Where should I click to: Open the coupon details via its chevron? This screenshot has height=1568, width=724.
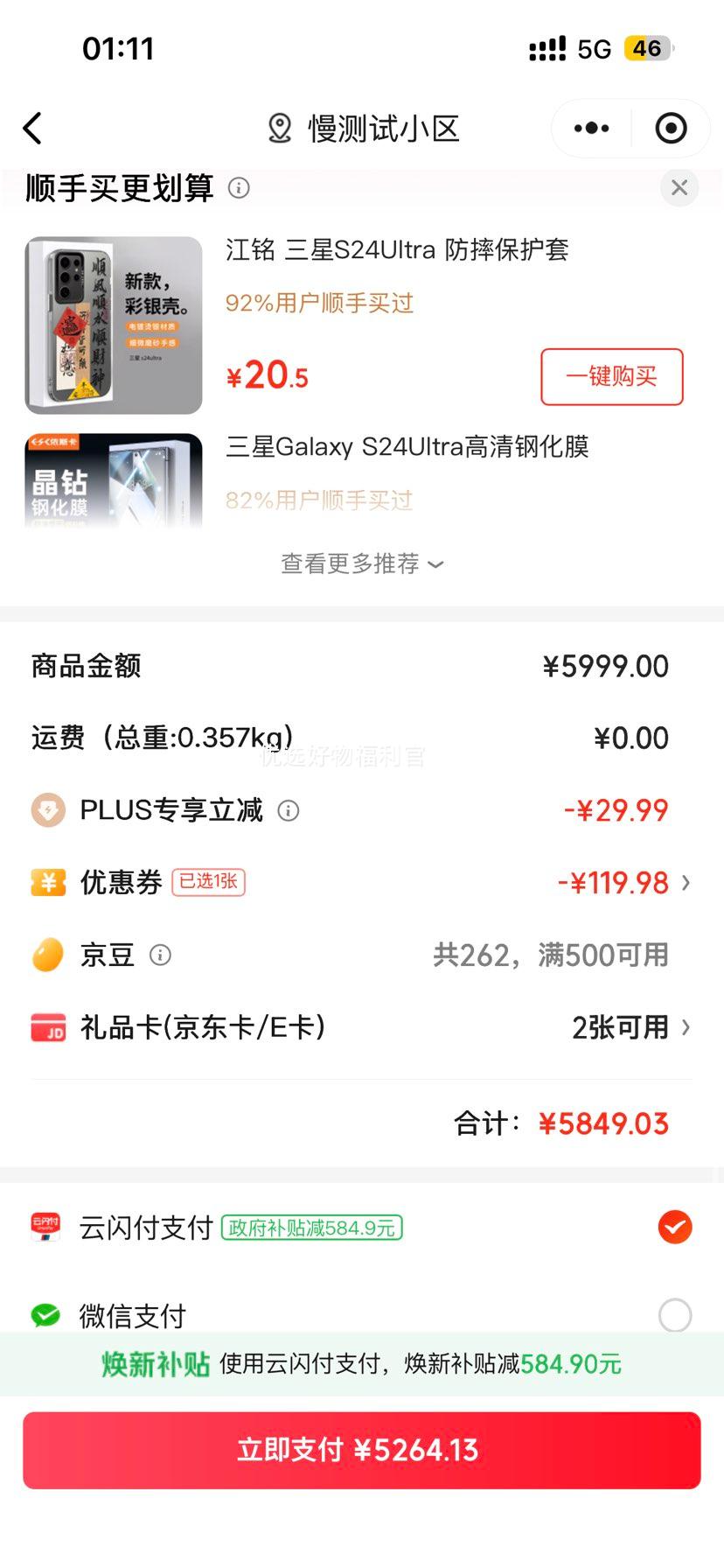point(687,883)
